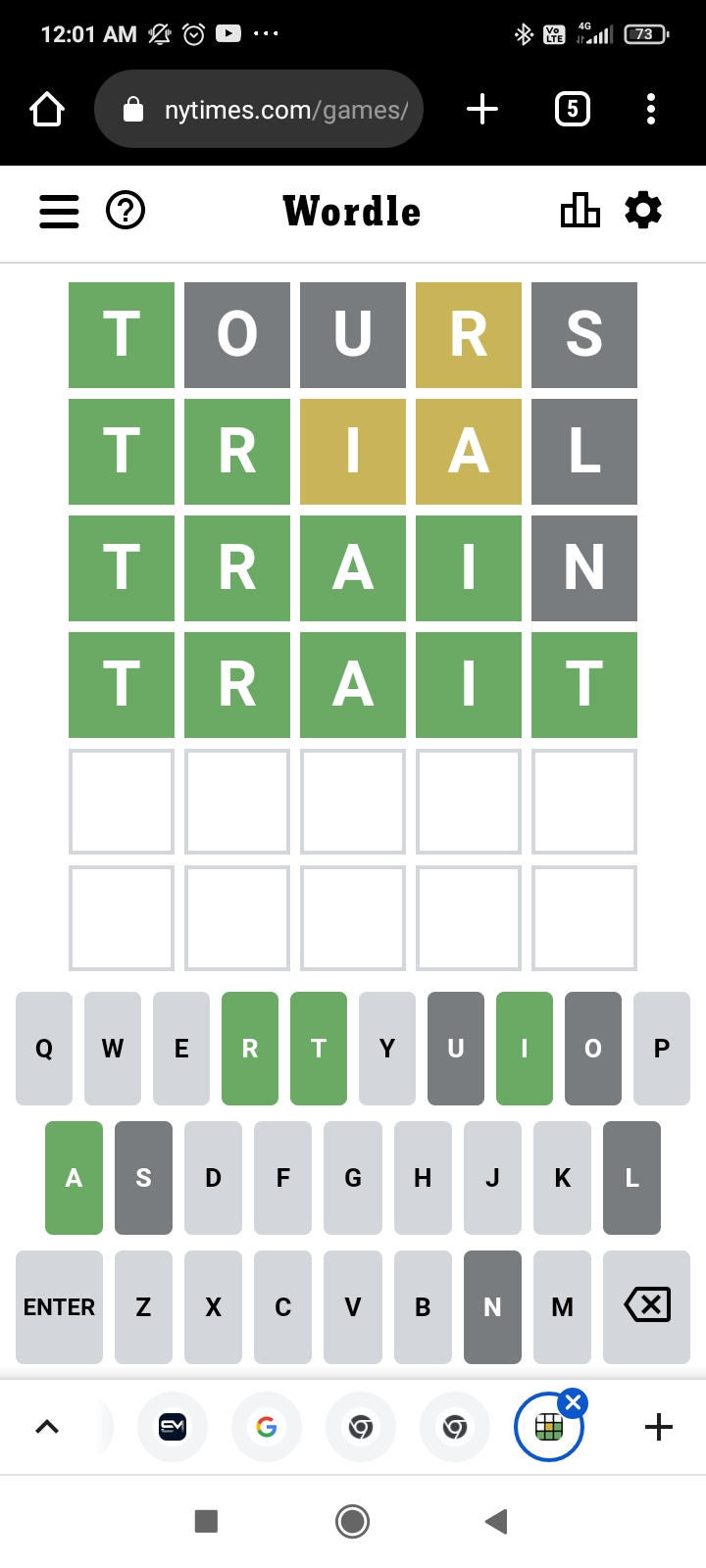
Task: Choose the letter P key
Action: click(662, 1049)
